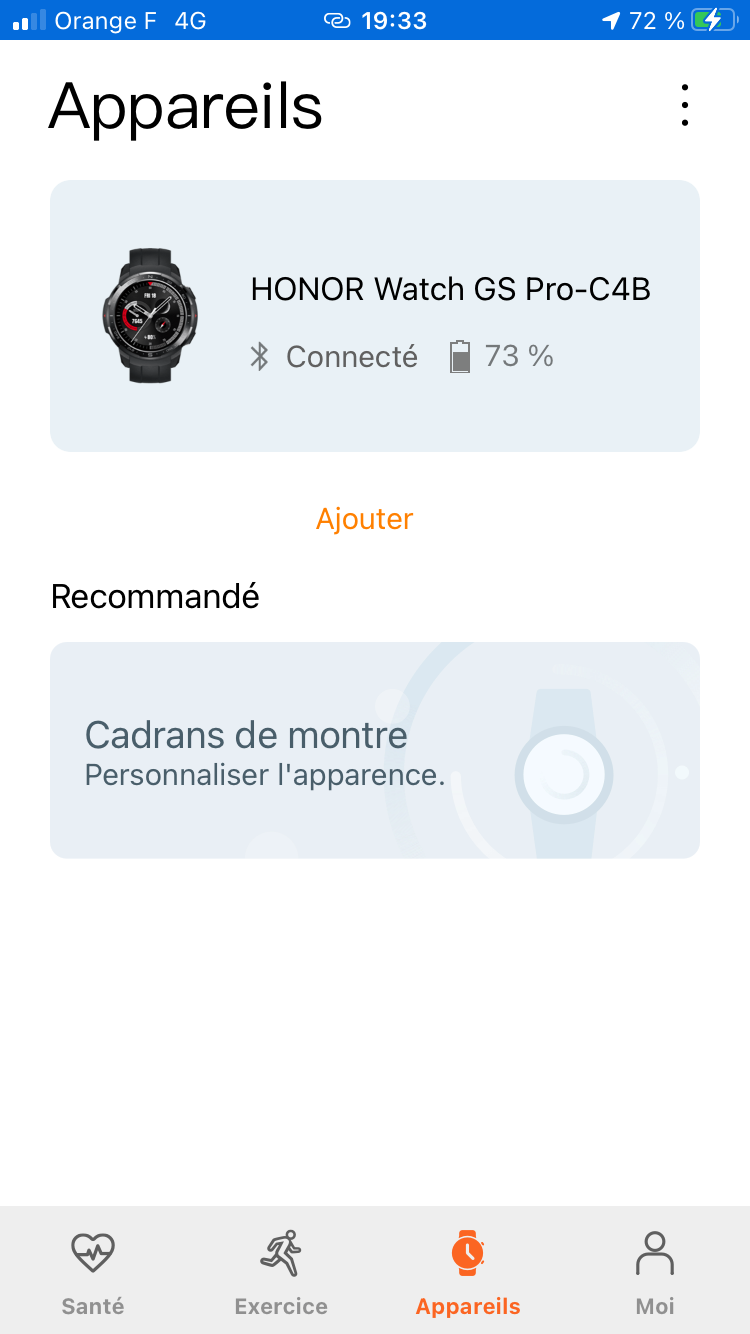This screenshot has height=1334, width=750.
Task: Select the HONOR Watch GS Pro-C4B card
Action: point(375,315)
